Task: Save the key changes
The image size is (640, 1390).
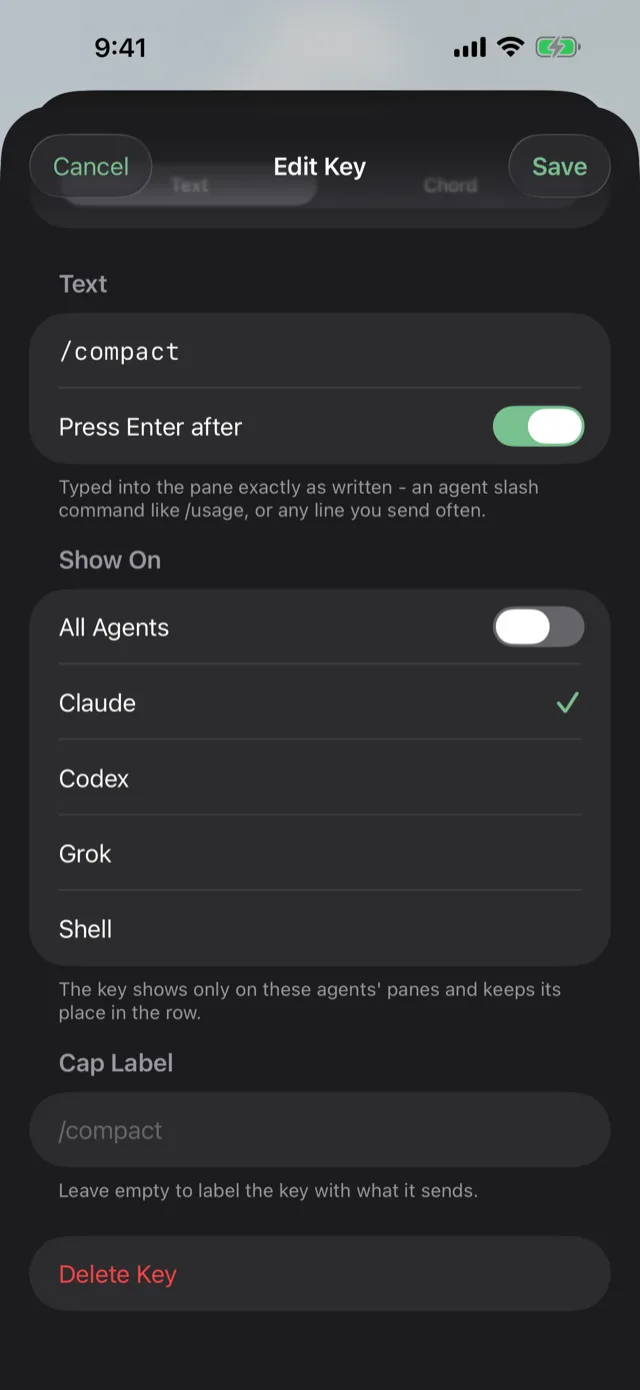Action: 559,166
